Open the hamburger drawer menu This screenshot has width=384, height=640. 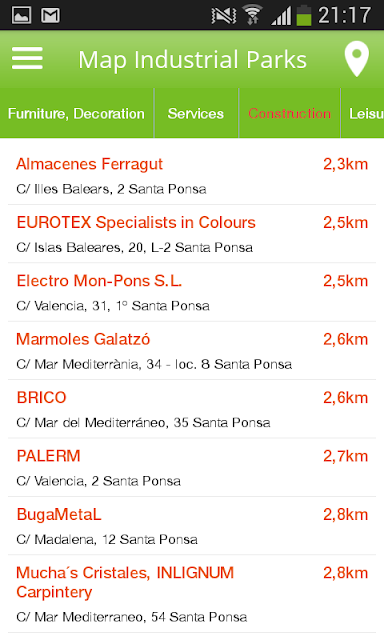click(x=27, y=59)
